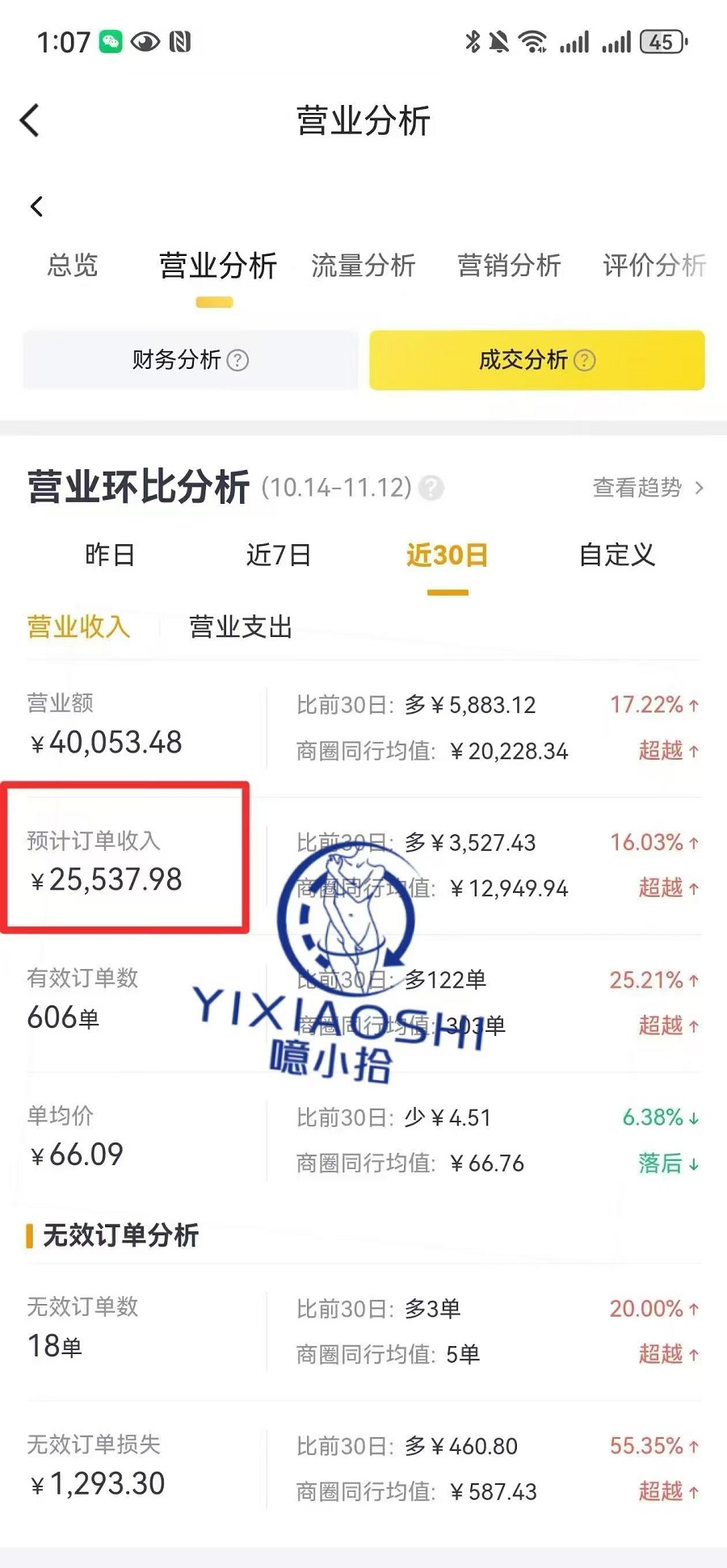This screenshot has width=727, height=1568.
Task: Open help icon next to 营业环比分析 dates
Action: click(432, 488)
